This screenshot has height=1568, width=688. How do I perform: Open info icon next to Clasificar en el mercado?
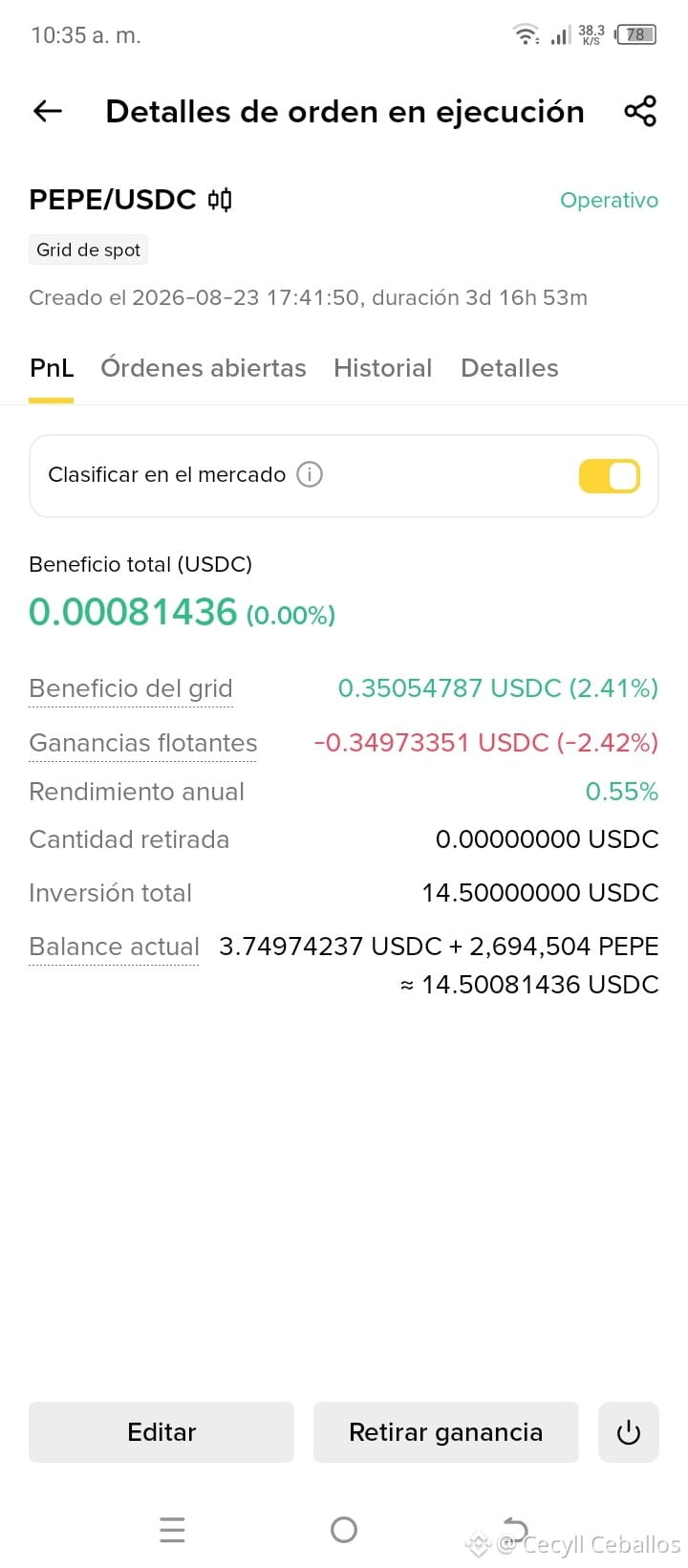pos(310,474)
